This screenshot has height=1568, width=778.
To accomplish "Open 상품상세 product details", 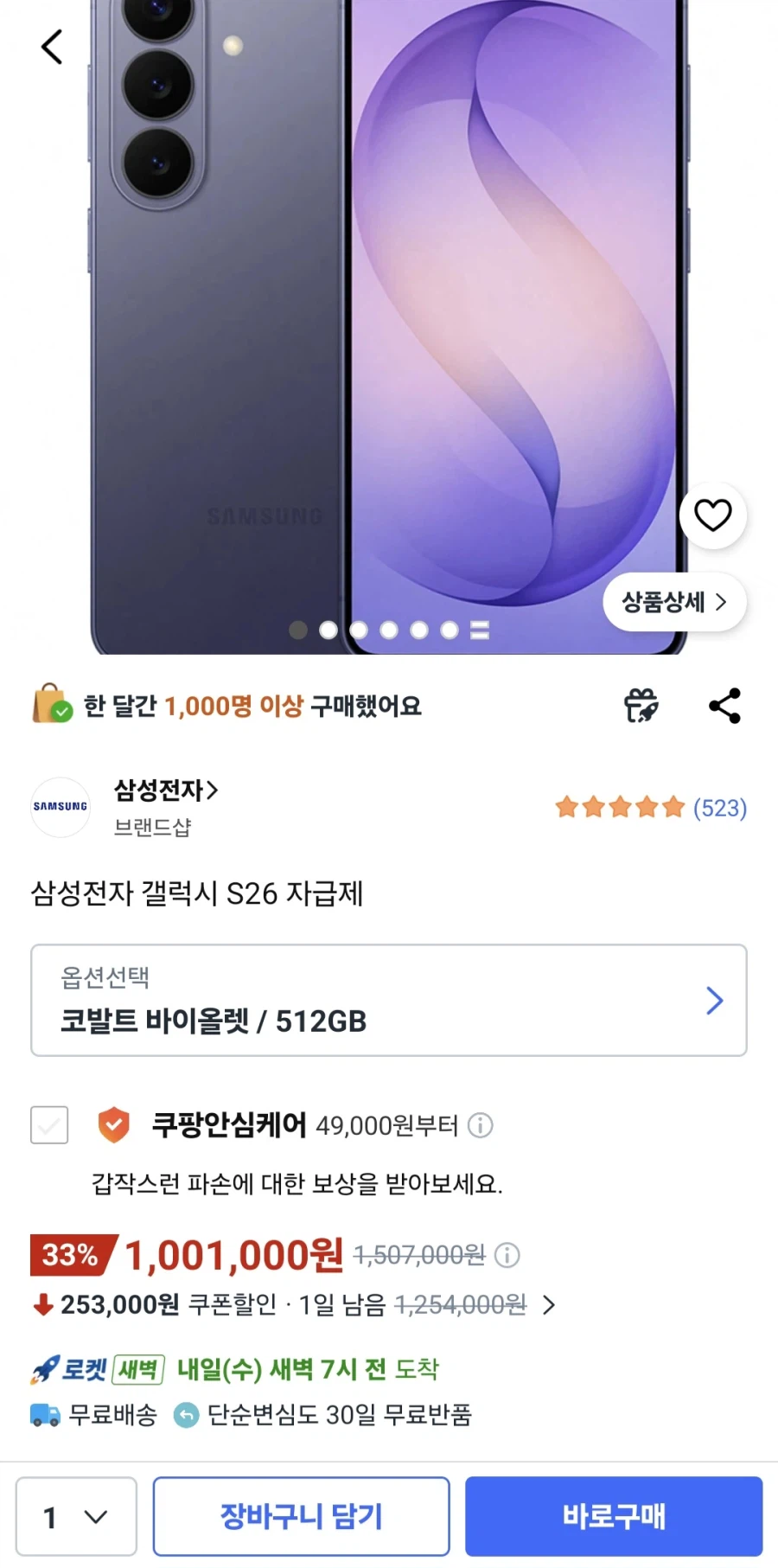I will (x=673, y=602).
